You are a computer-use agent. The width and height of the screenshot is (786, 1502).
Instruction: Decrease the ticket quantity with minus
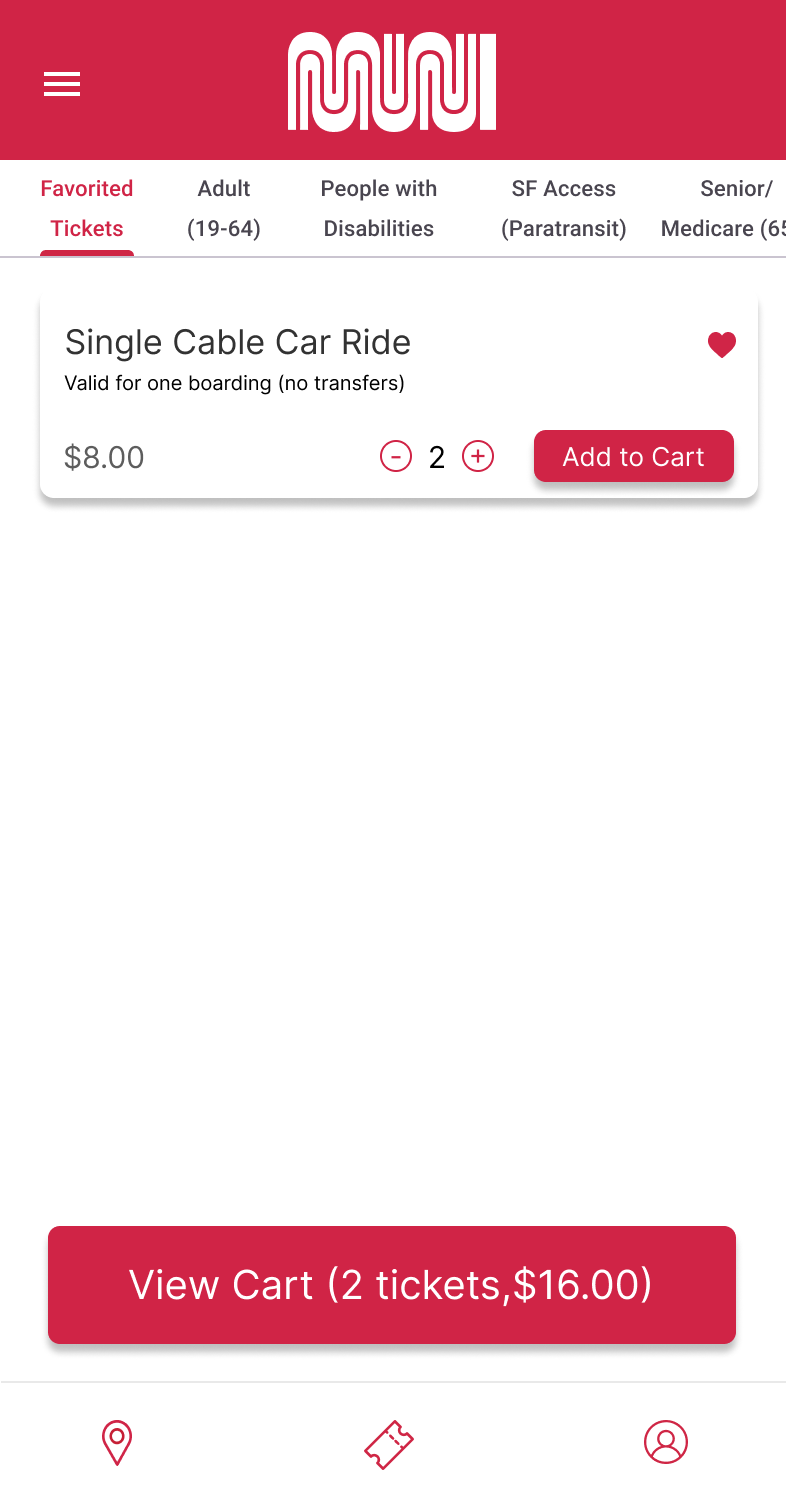point(396,457)
